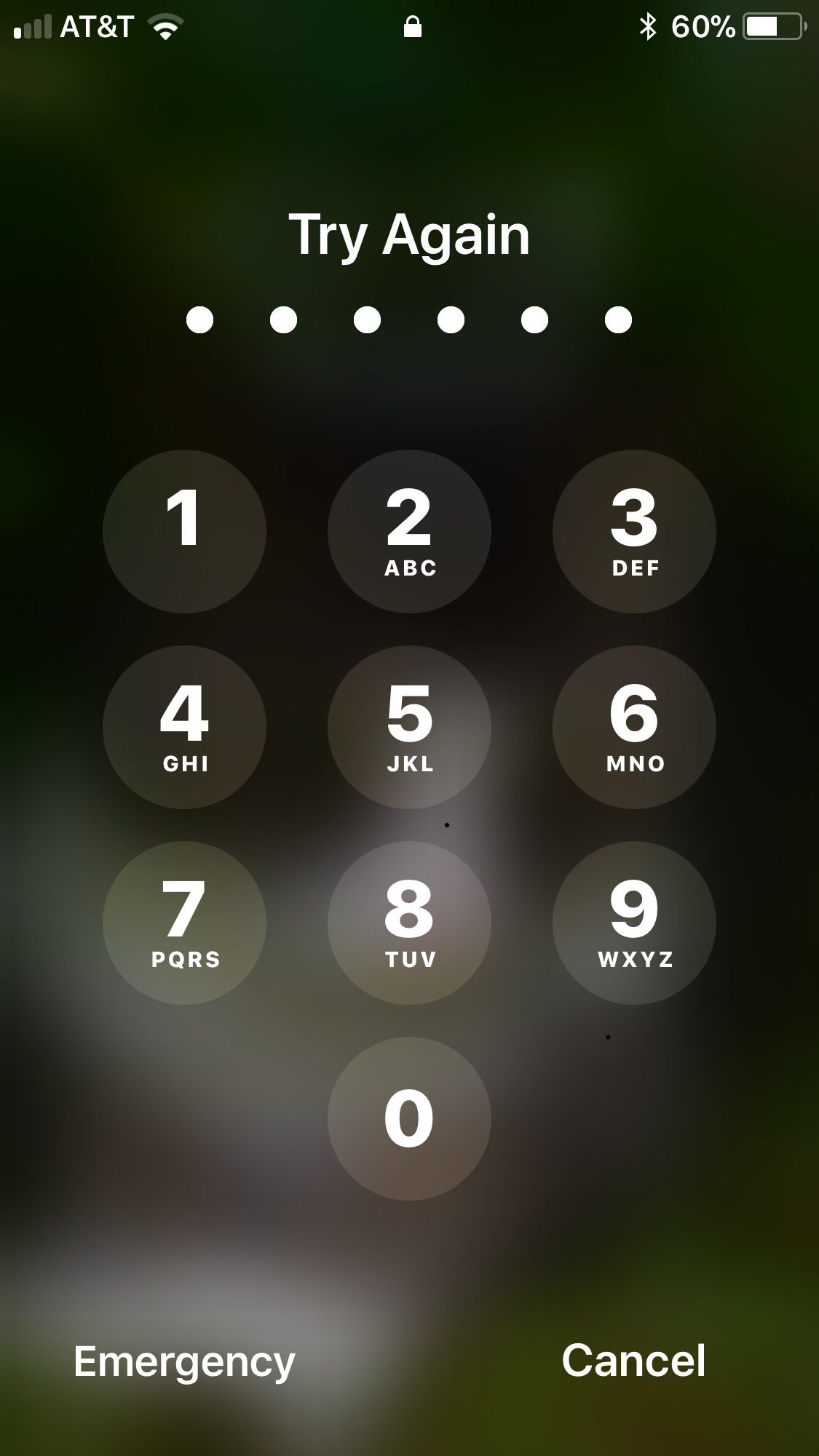Tap the lock icon at the top center
This screenshot has height=1456, width=819.
pyautogui.click(x=411, y=25)
